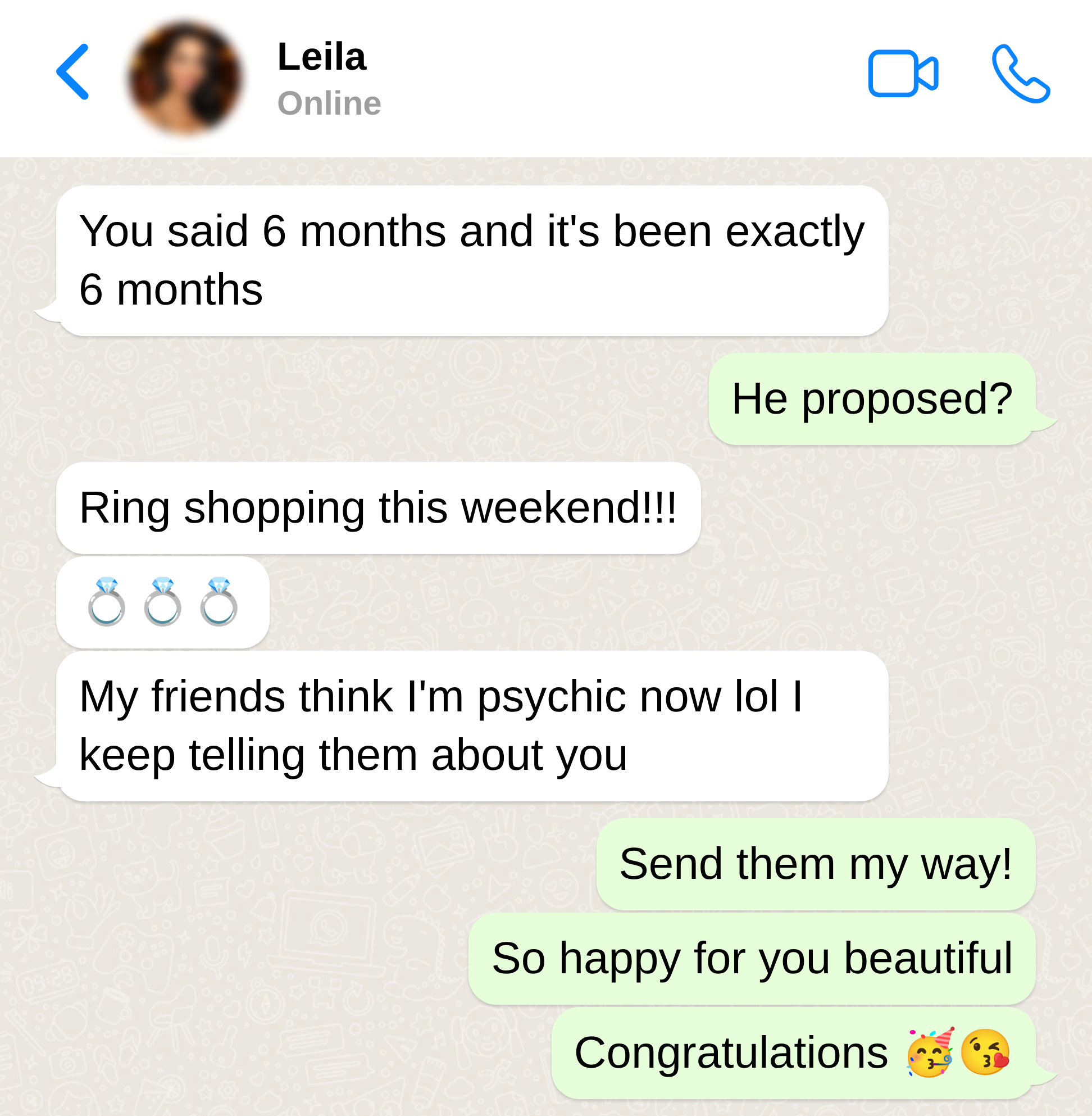The height and width of the screenshot is (1116, 1092).
Task: Open Leila's profile picture
Action: coord(185,78)
